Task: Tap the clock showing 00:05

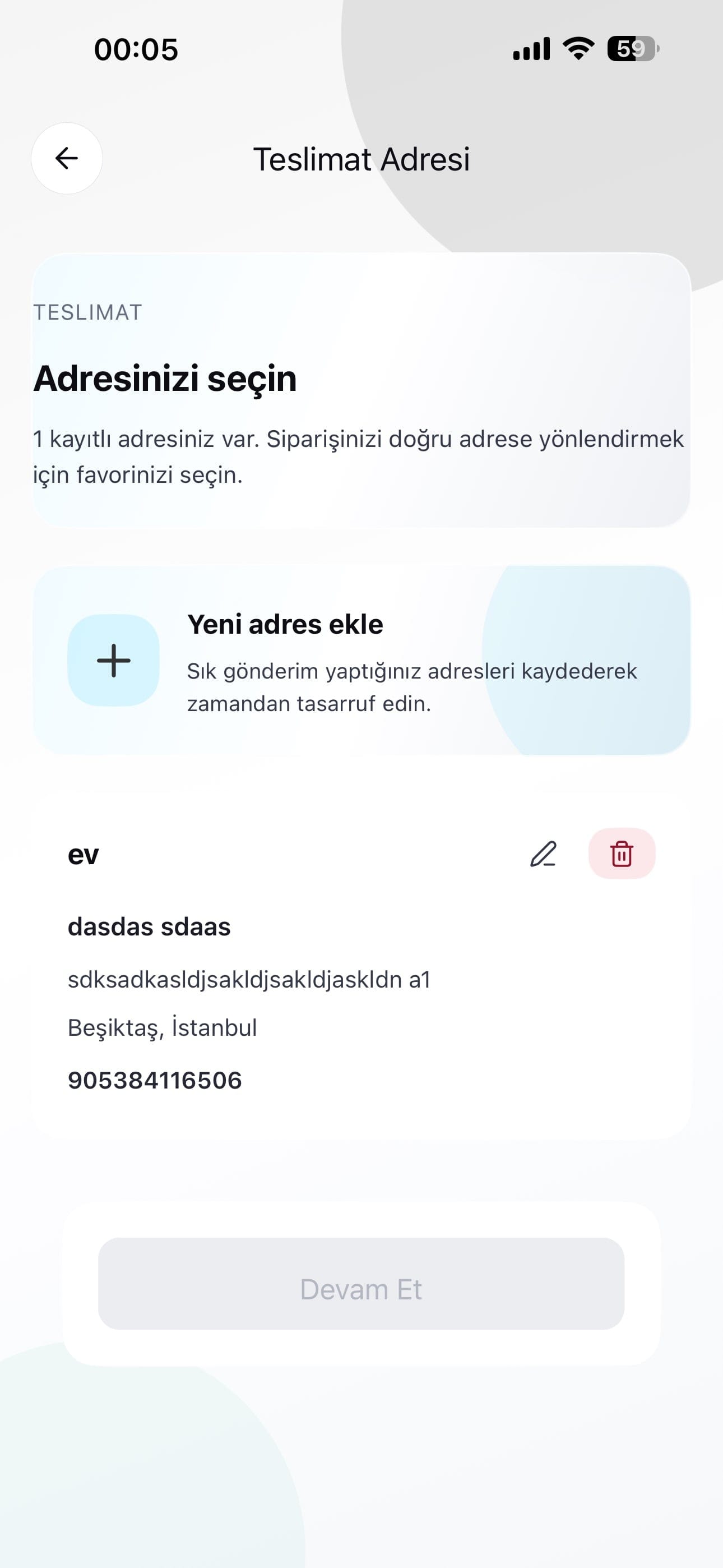Action: 136,49
